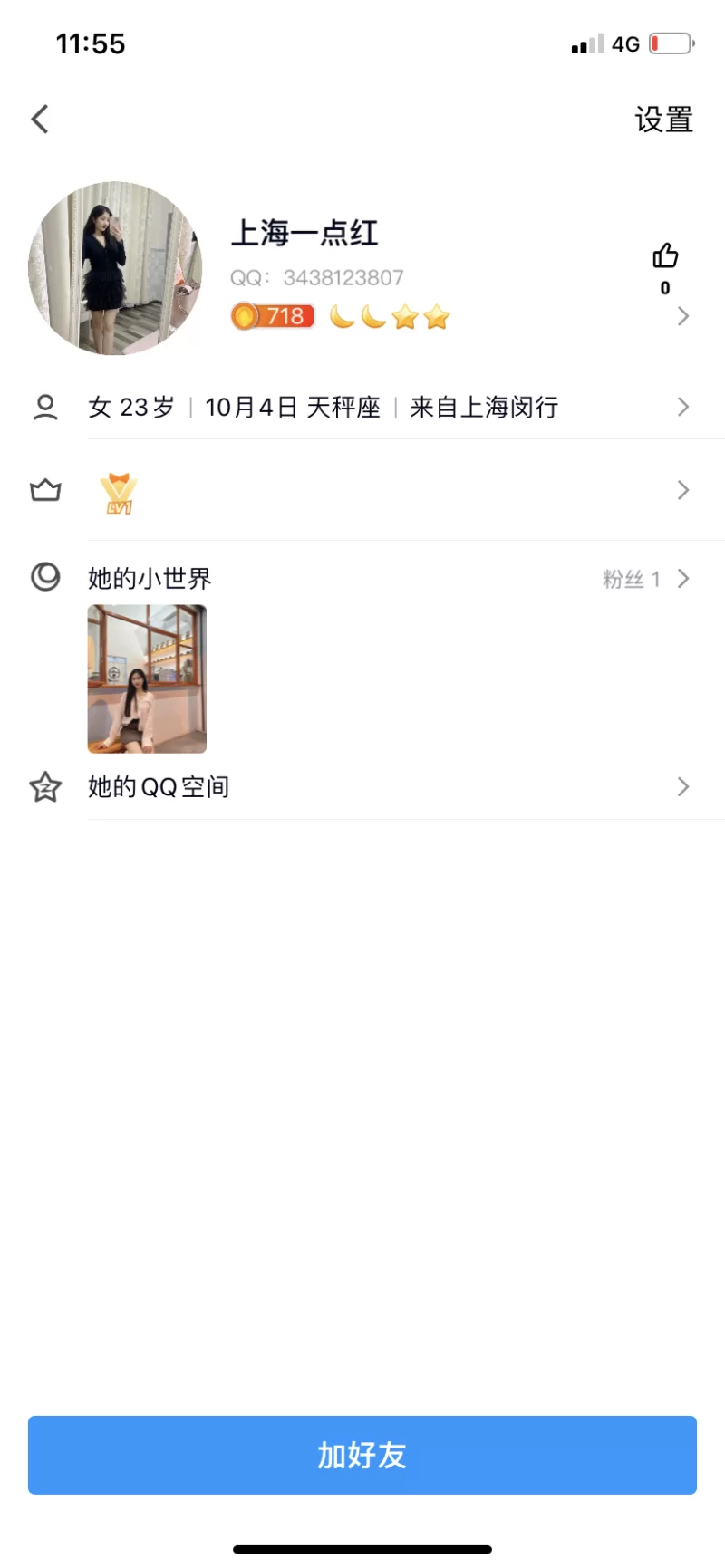Give a thumbs-up like to this profile

pos(665,257)
